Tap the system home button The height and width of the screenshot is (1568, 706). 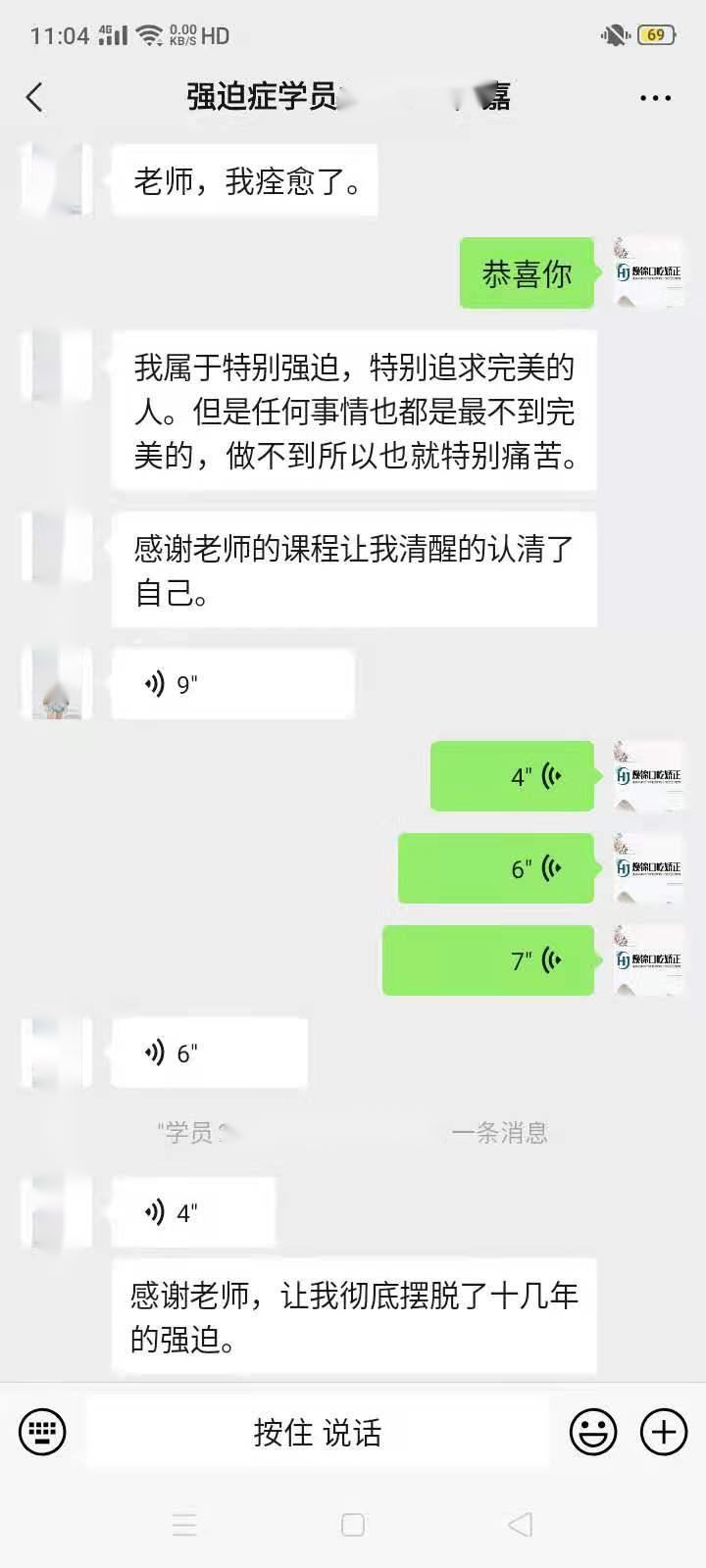353,1524
